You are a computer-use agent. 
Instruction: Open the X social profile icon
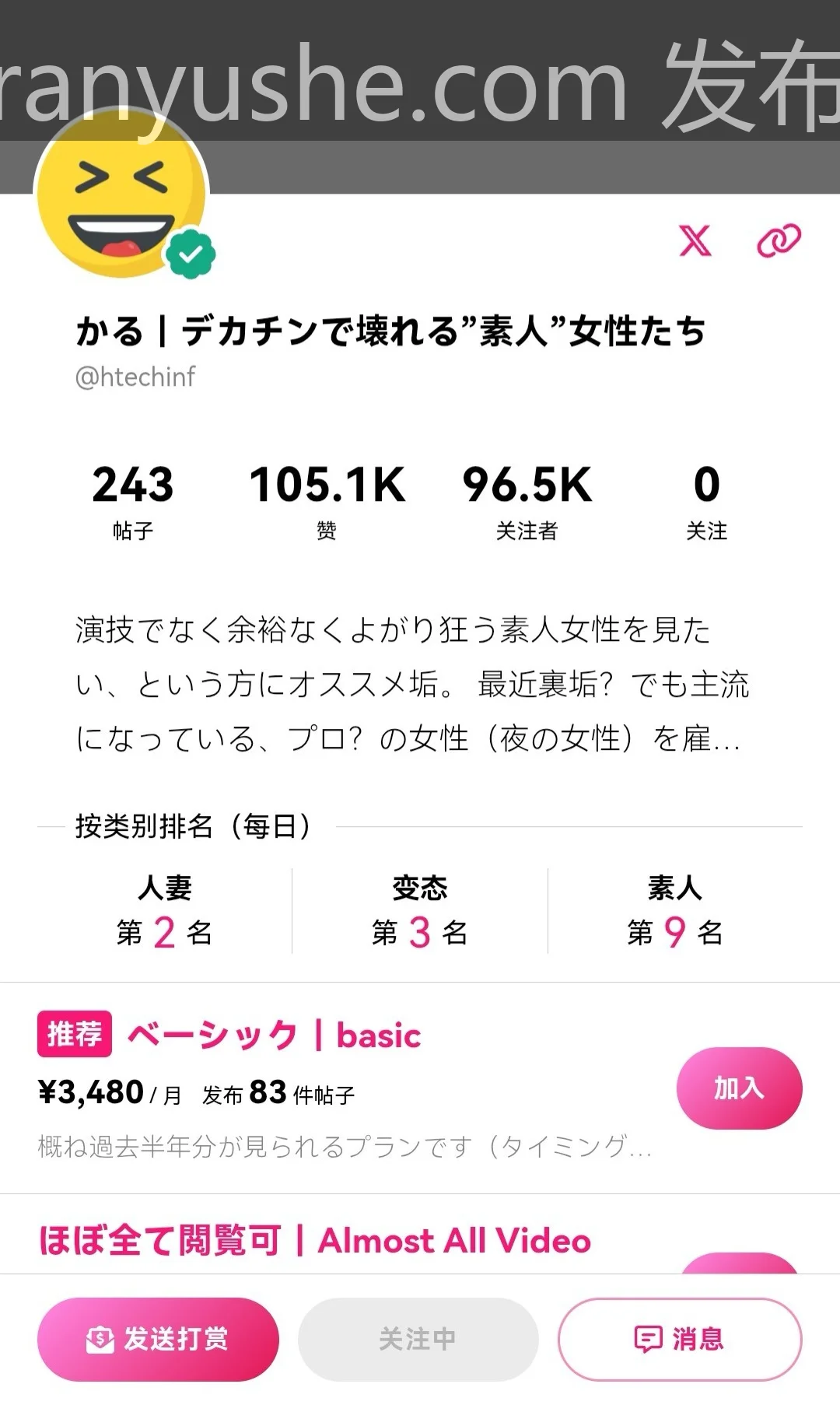click(x=695, y=240)
